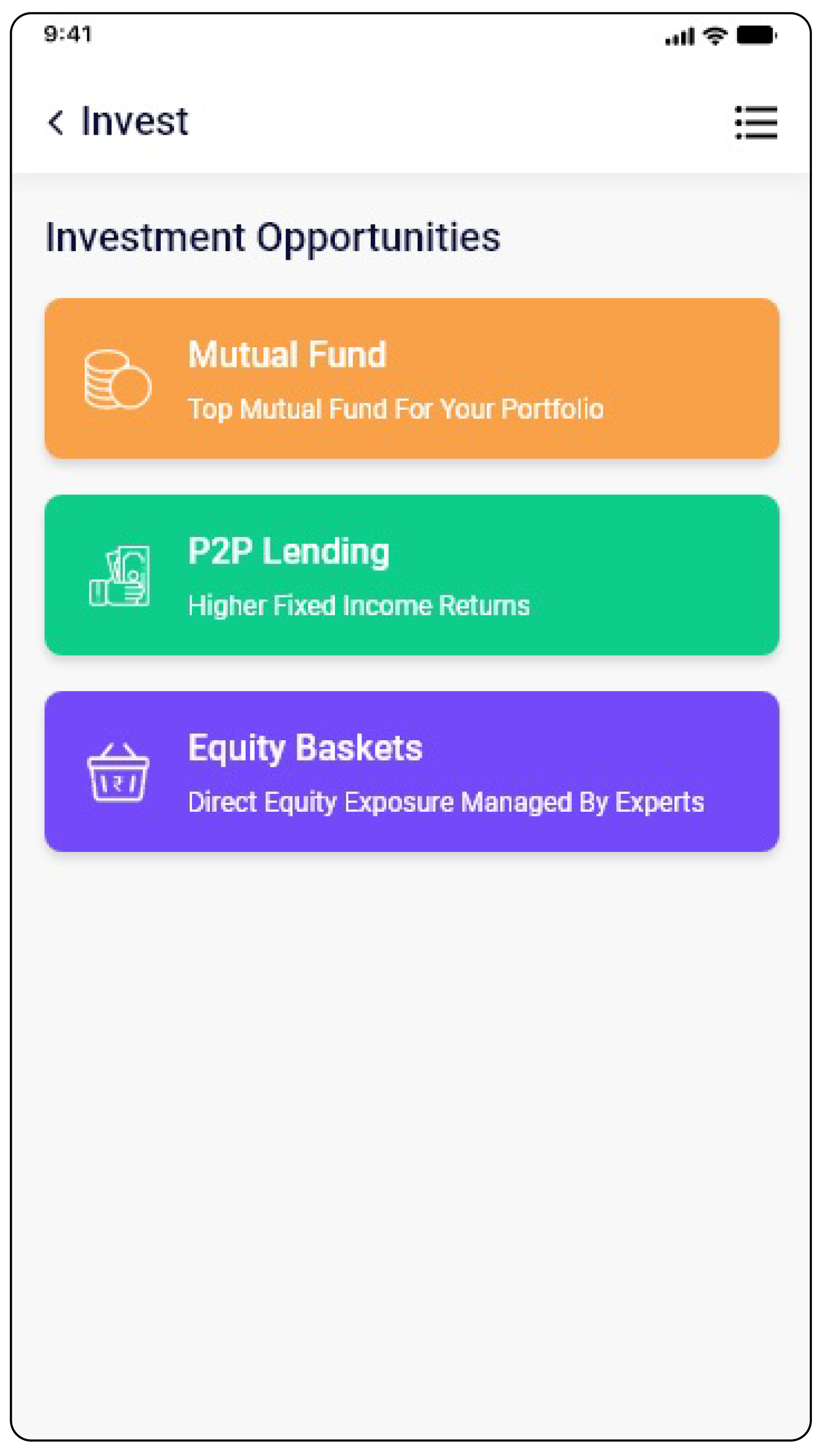
Task: View Equity Baskets investment option
Action: pyautogui.click(x=412, y=771)
